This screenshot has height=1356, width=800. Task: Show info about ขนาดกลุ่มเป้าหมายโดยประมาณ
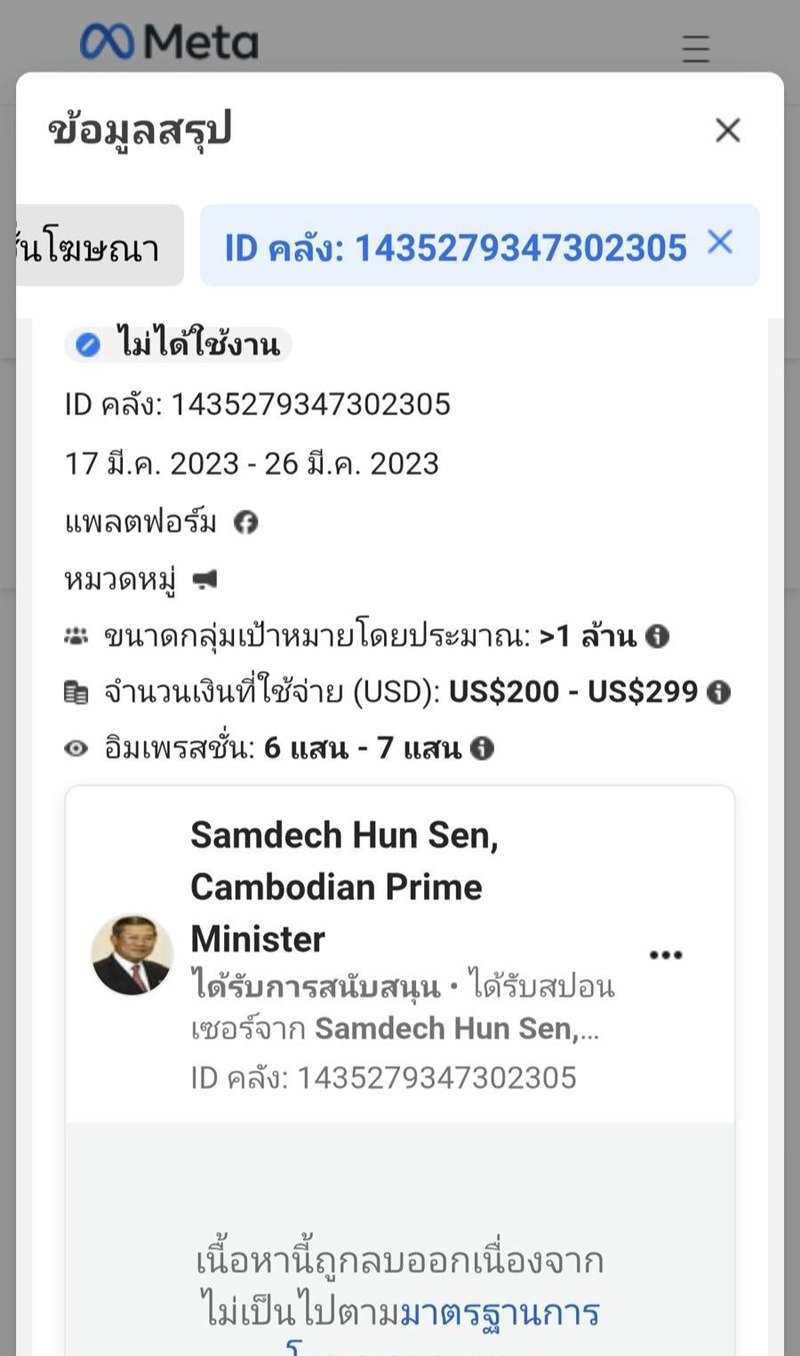(657, 636)
